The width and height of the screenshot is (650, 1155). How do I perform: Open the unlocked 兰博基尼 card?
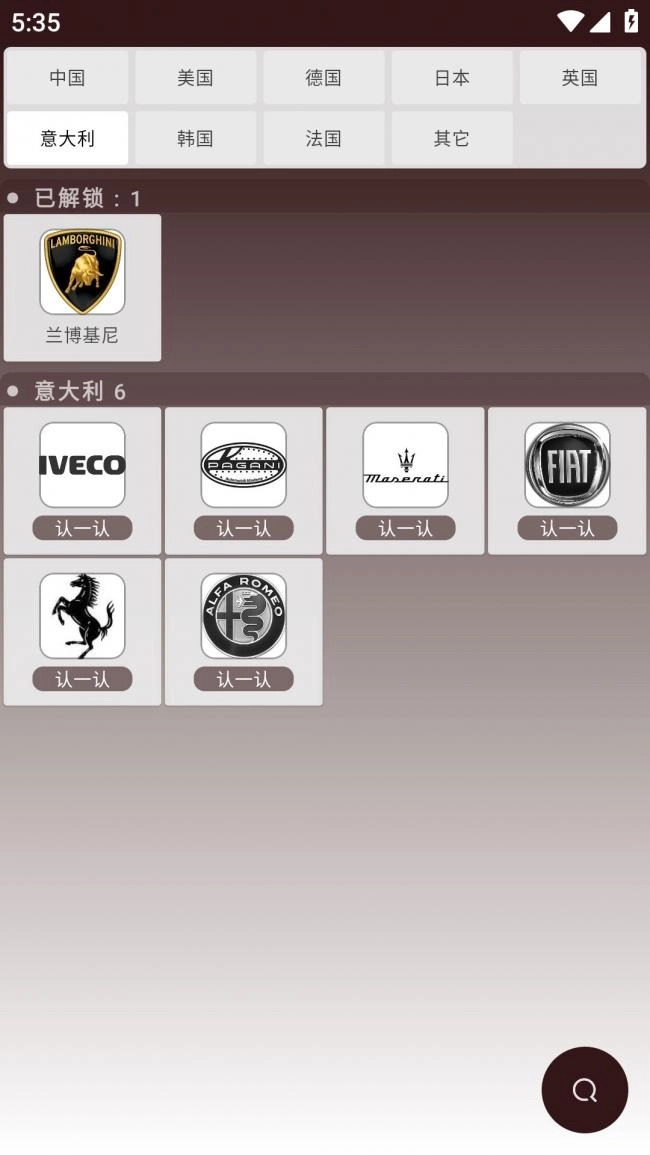[x=82, y=287]
